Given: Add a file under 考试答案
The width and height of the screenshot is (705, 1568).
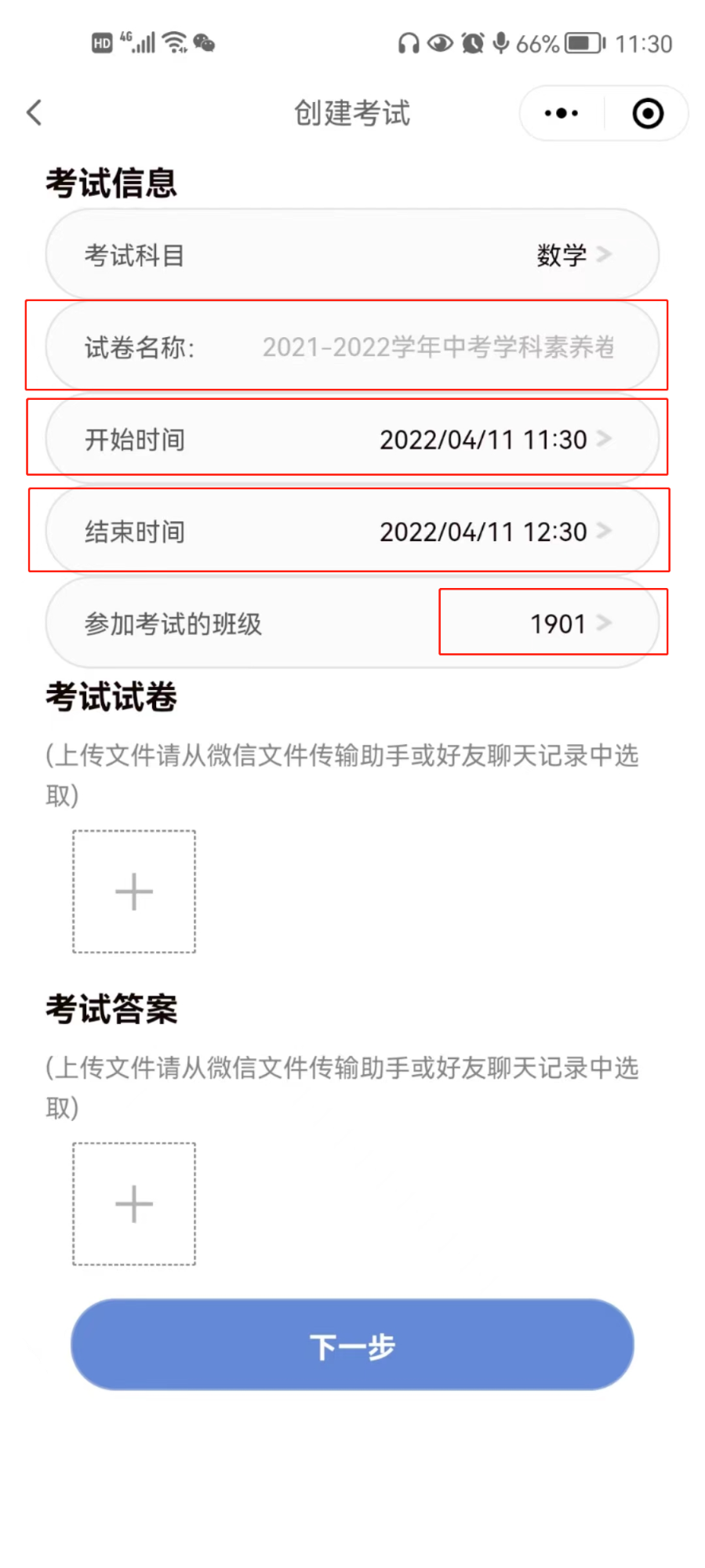Looking at the screenshot, I should (134, 1204).
